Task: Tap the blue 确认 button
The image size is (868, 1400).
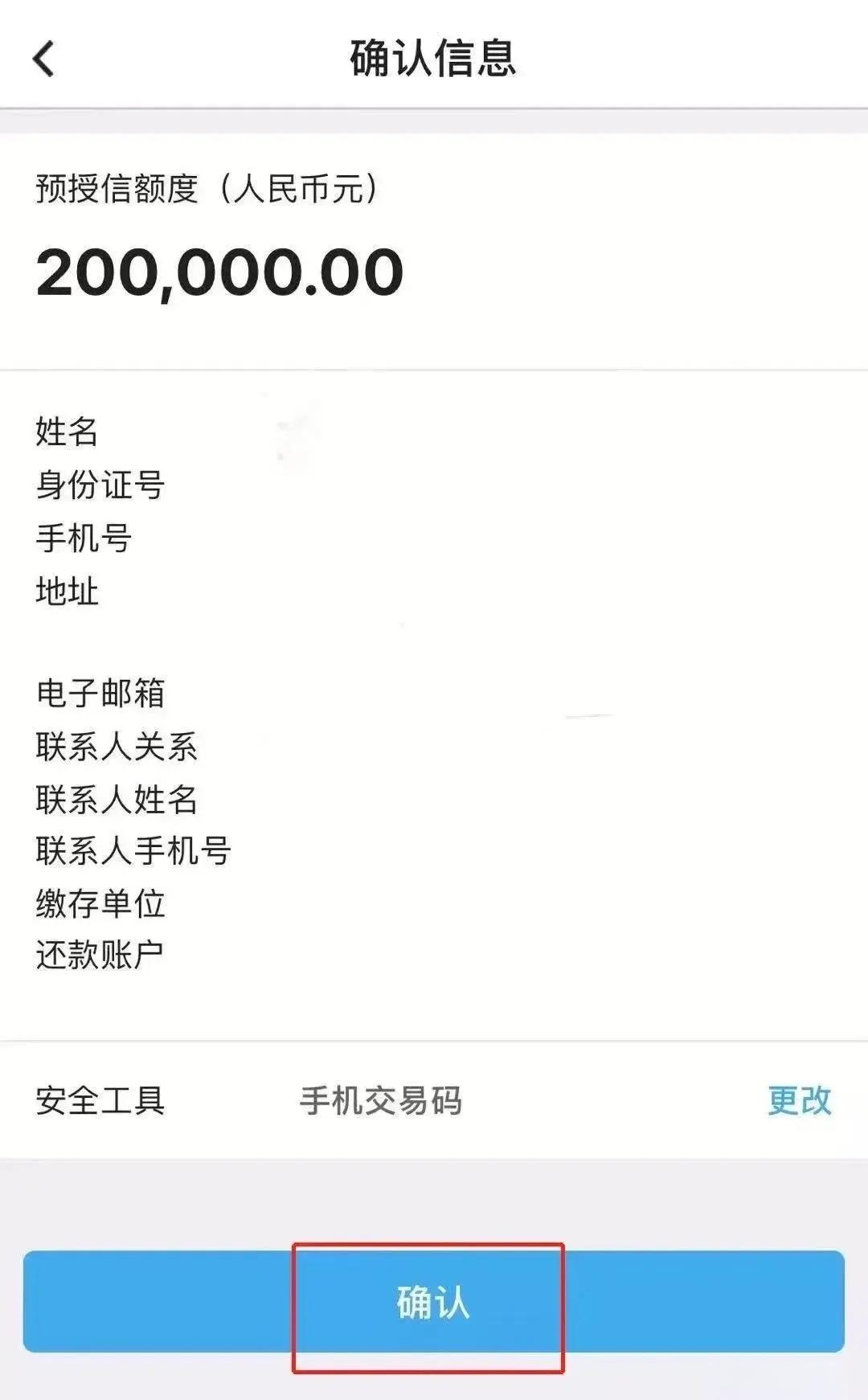Action: tap(433, 1301)
